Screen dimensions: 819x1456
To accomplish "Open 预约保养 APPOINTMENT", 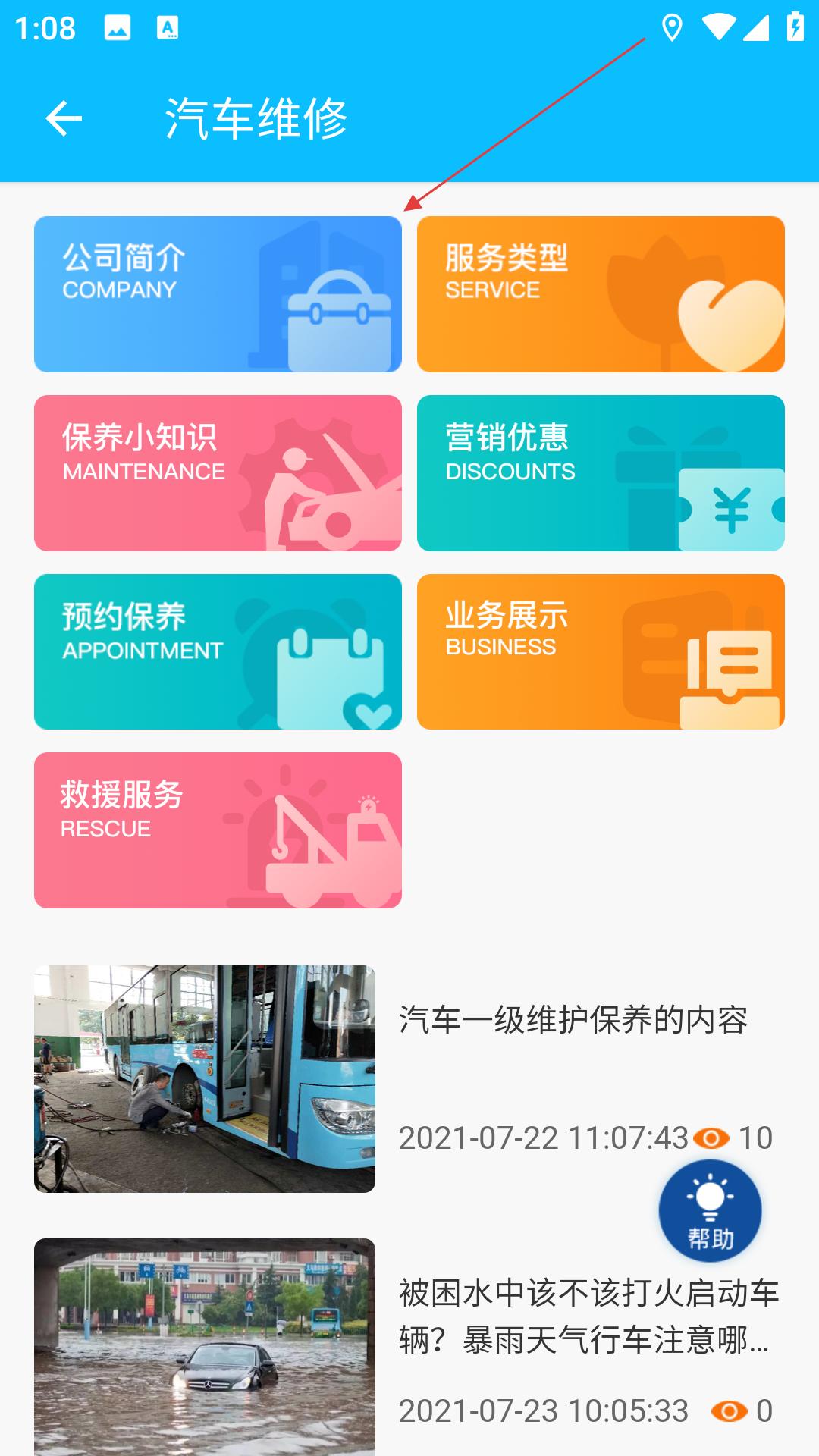I will click(x=218, y=652).
